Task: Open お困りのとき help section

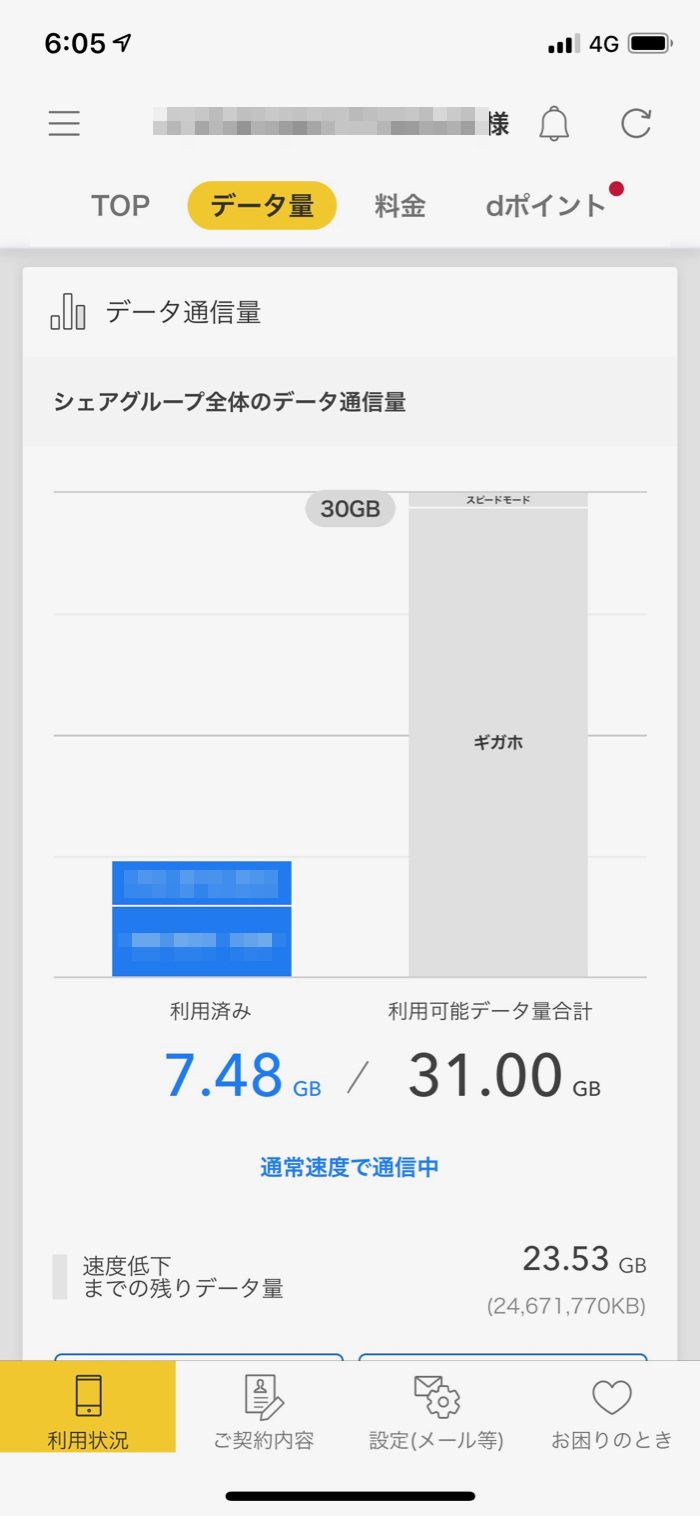Action: [612, 1408]
